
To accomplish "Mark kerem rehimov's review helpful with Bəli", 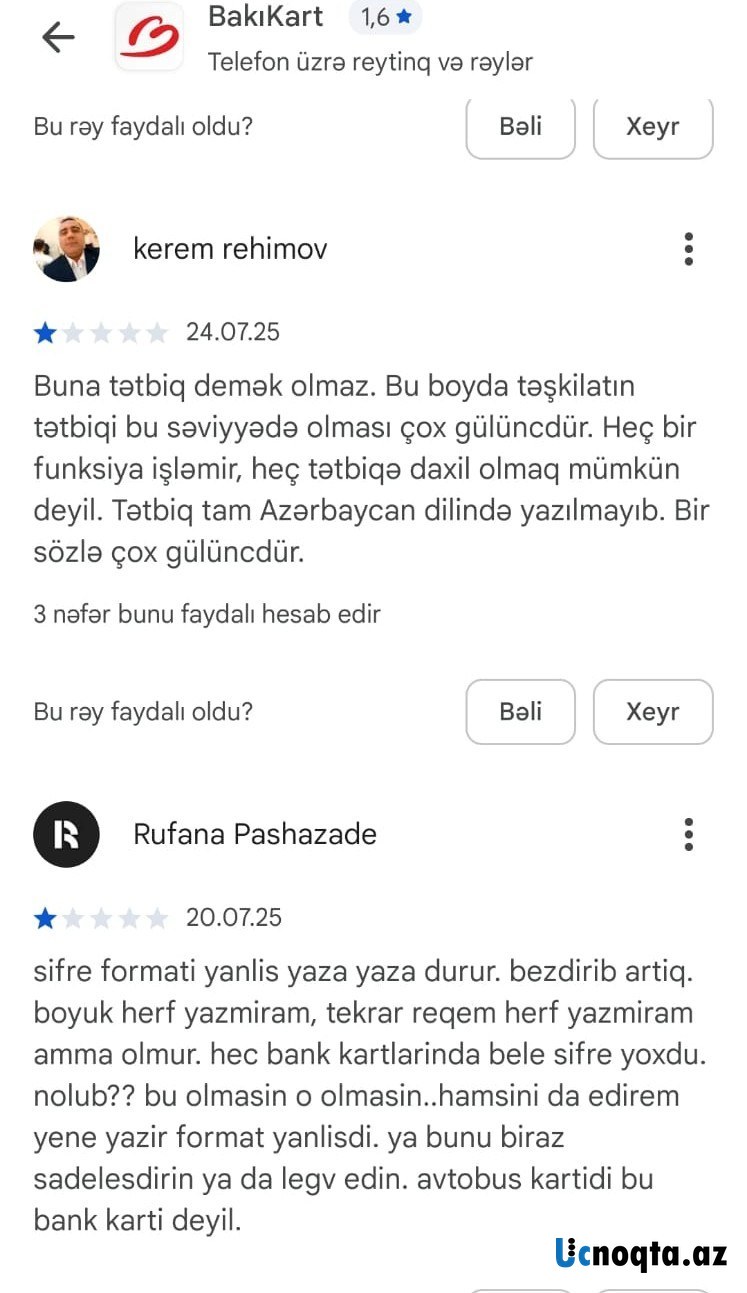I will pos(520,712).
